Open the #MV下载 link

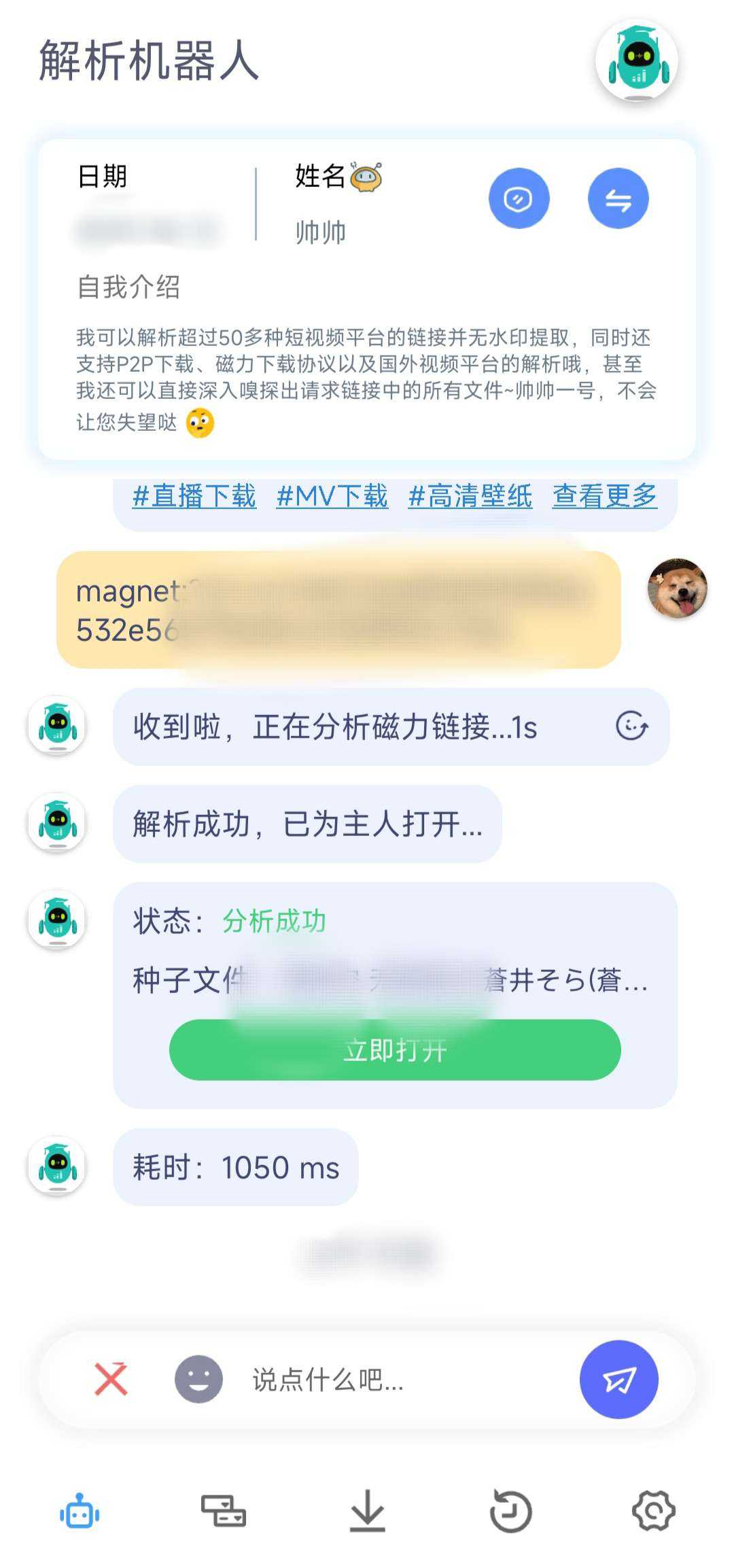pyautogui.click(x=332, y=496)
